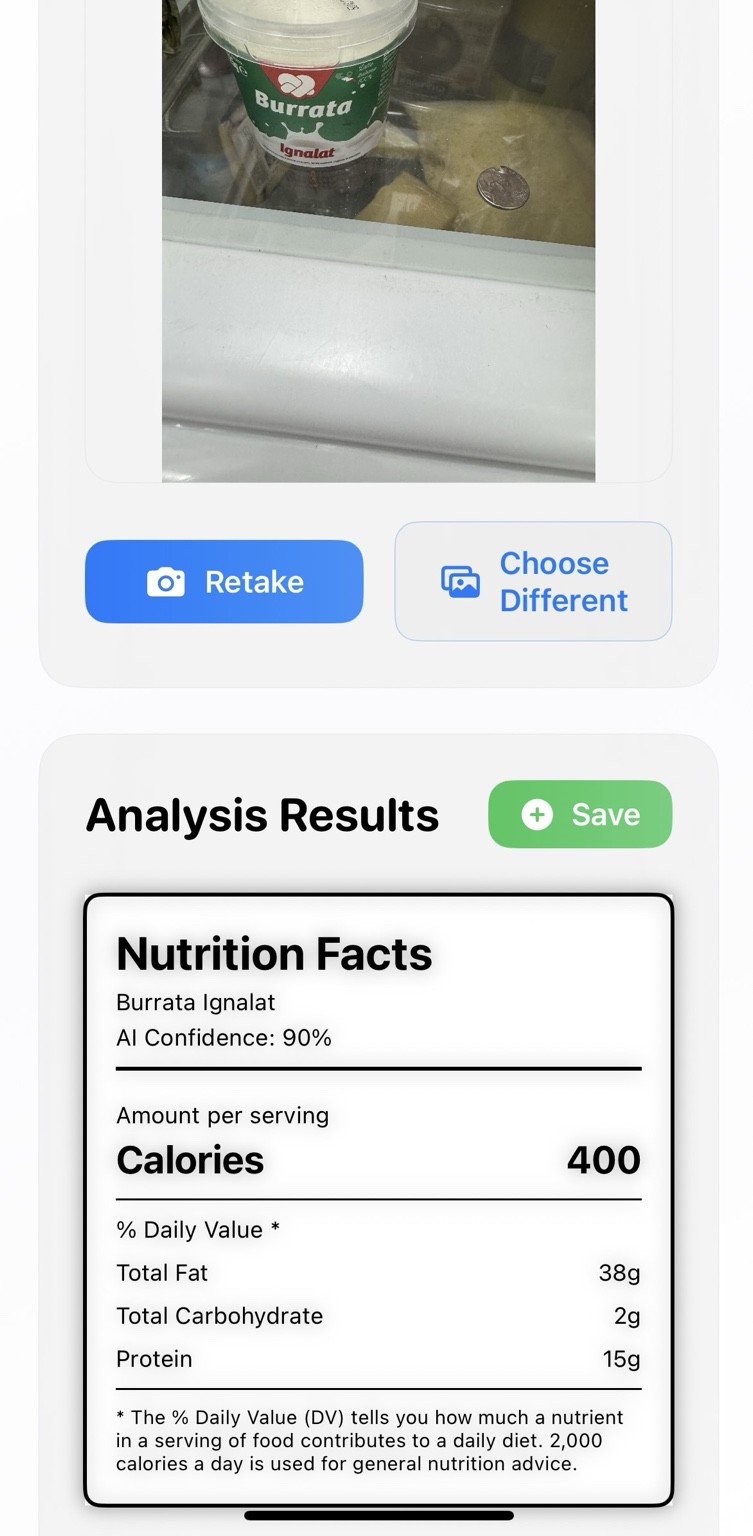
Task: Tap the Analysis Results heading
Action: (262, 814)
